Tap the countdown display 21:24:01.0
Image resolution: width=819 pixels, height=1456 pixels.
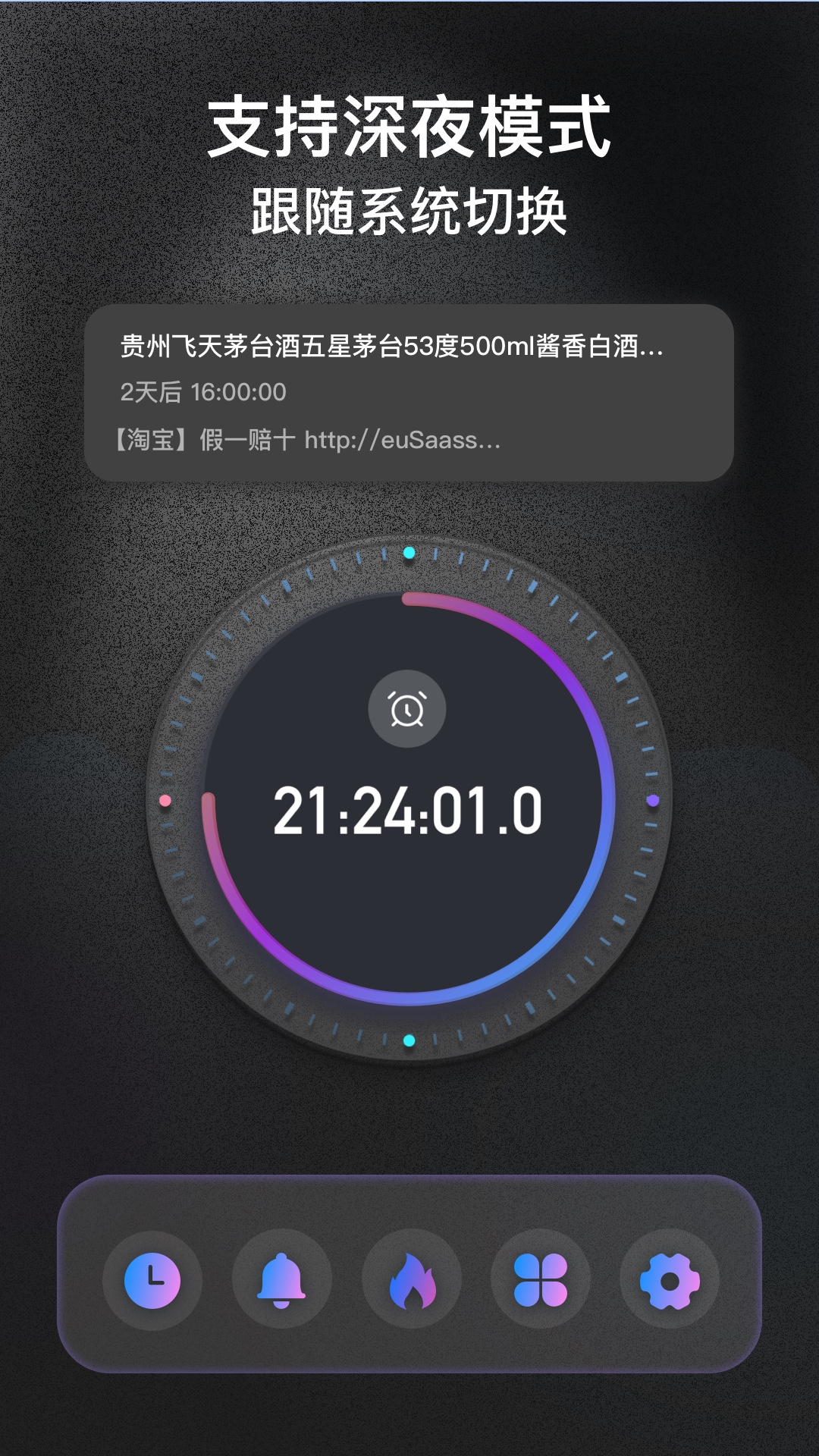(x=408, y=811)
